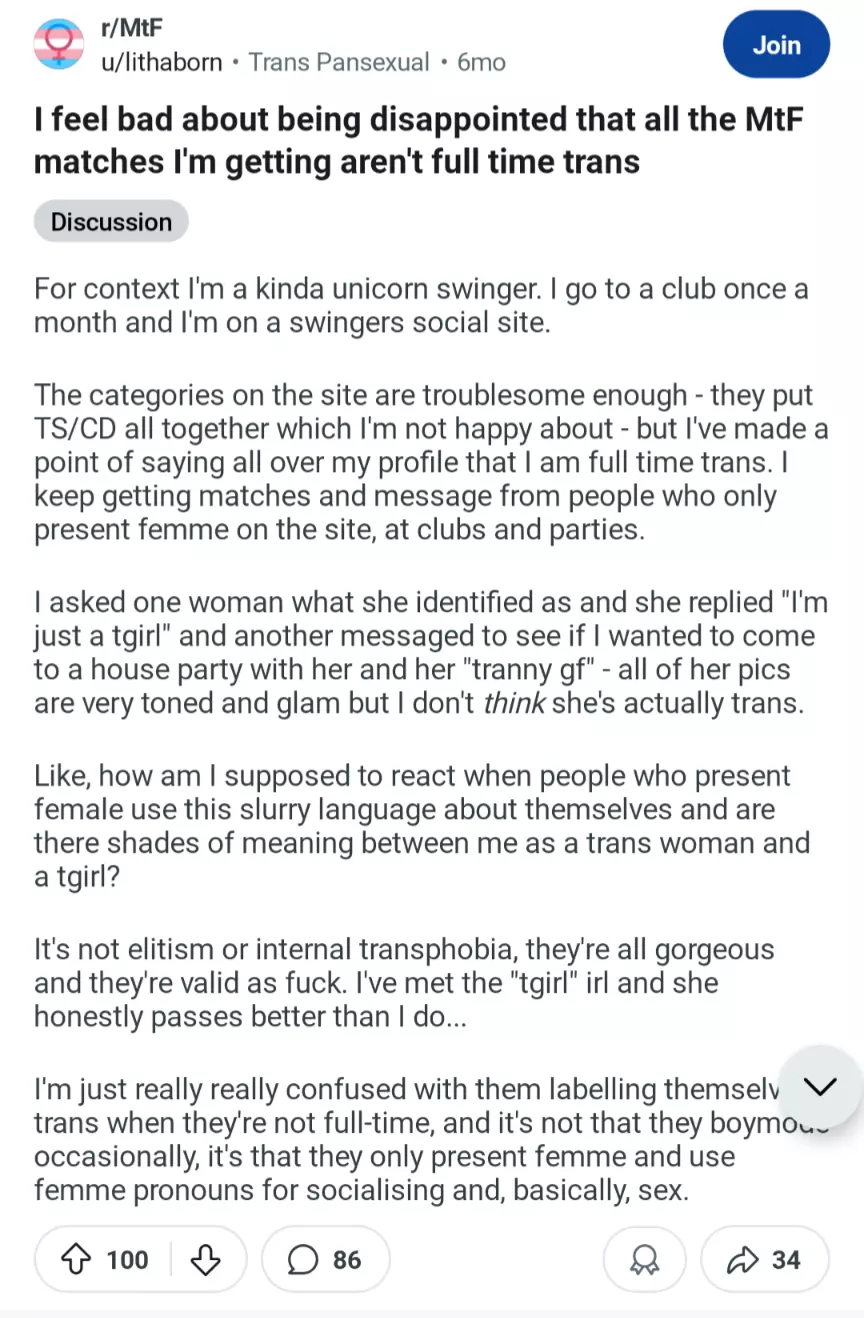Give an award to this post
864x1318 pixels.
(645, 1259)
